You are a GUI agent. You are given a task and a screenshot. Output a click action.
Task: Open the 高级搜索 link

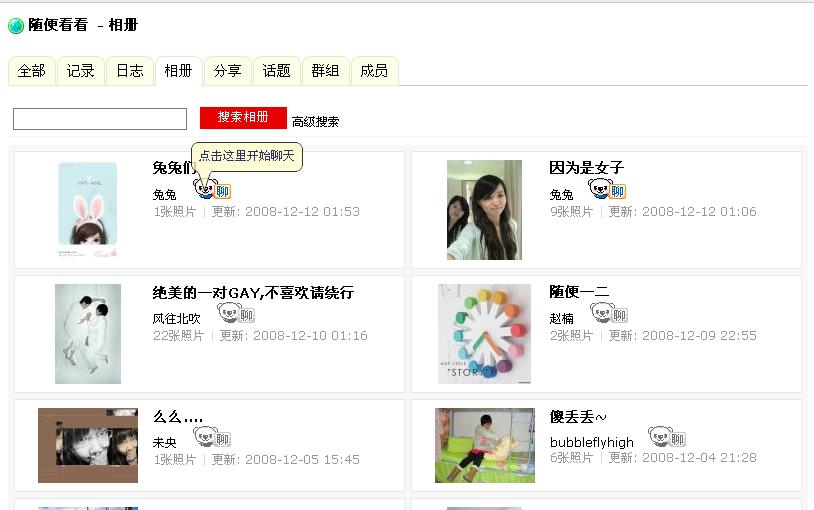pos(315,122)
